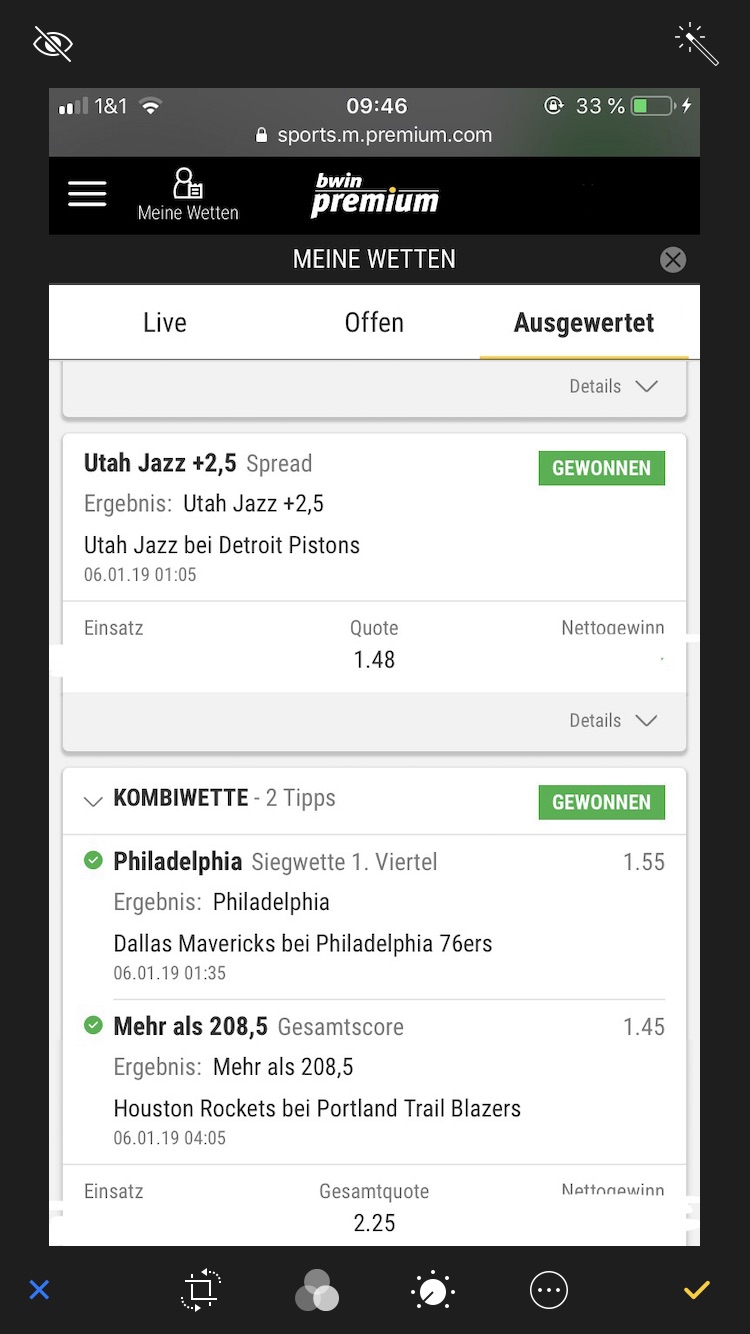Apply auto-enhance with the magic wand
The image size is (750, 1334).
(697, 44)
